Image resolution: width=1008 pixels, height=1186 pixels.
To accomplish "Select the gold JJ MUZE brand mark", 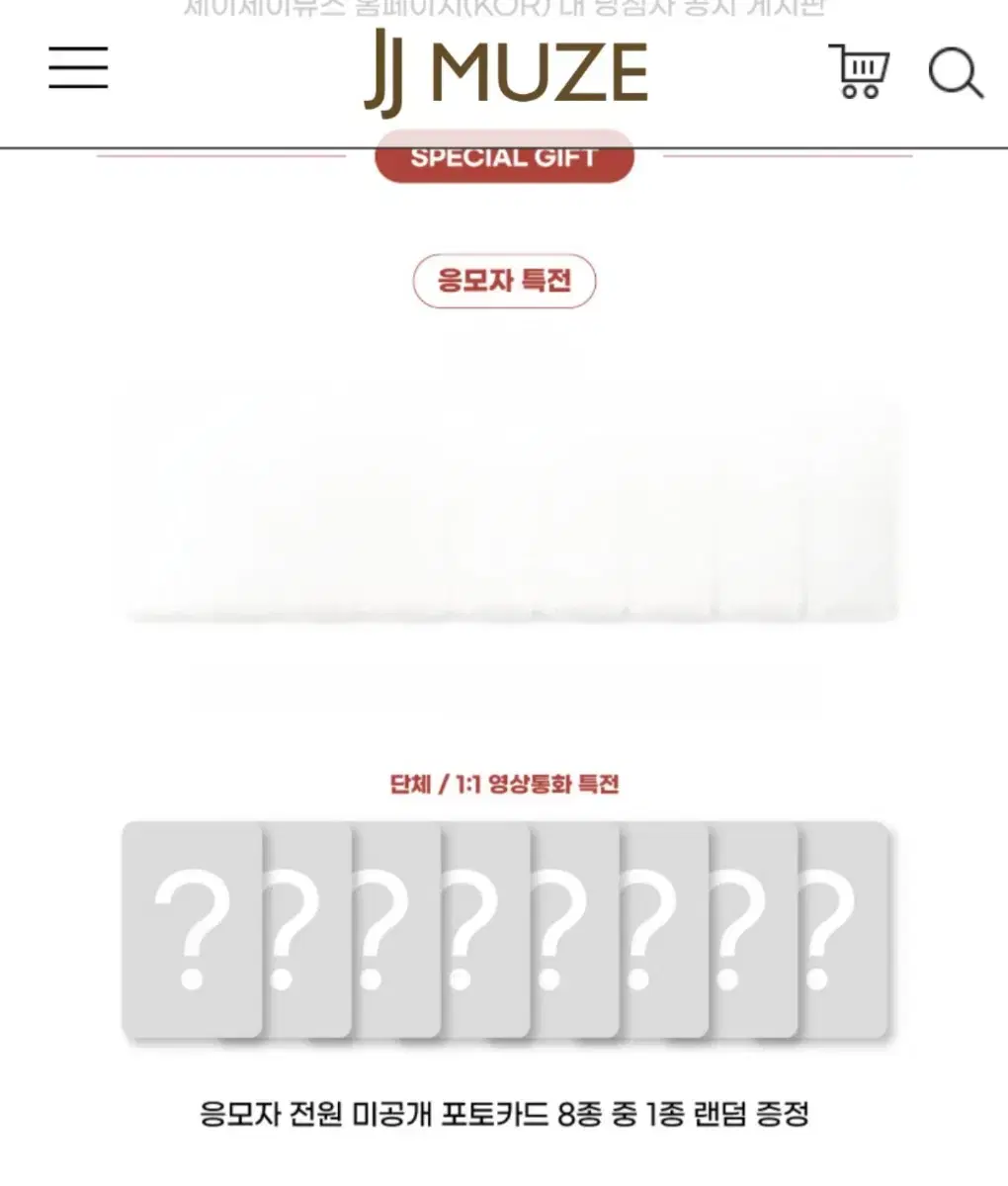I will pyautogui.click(x=504, y=71).
